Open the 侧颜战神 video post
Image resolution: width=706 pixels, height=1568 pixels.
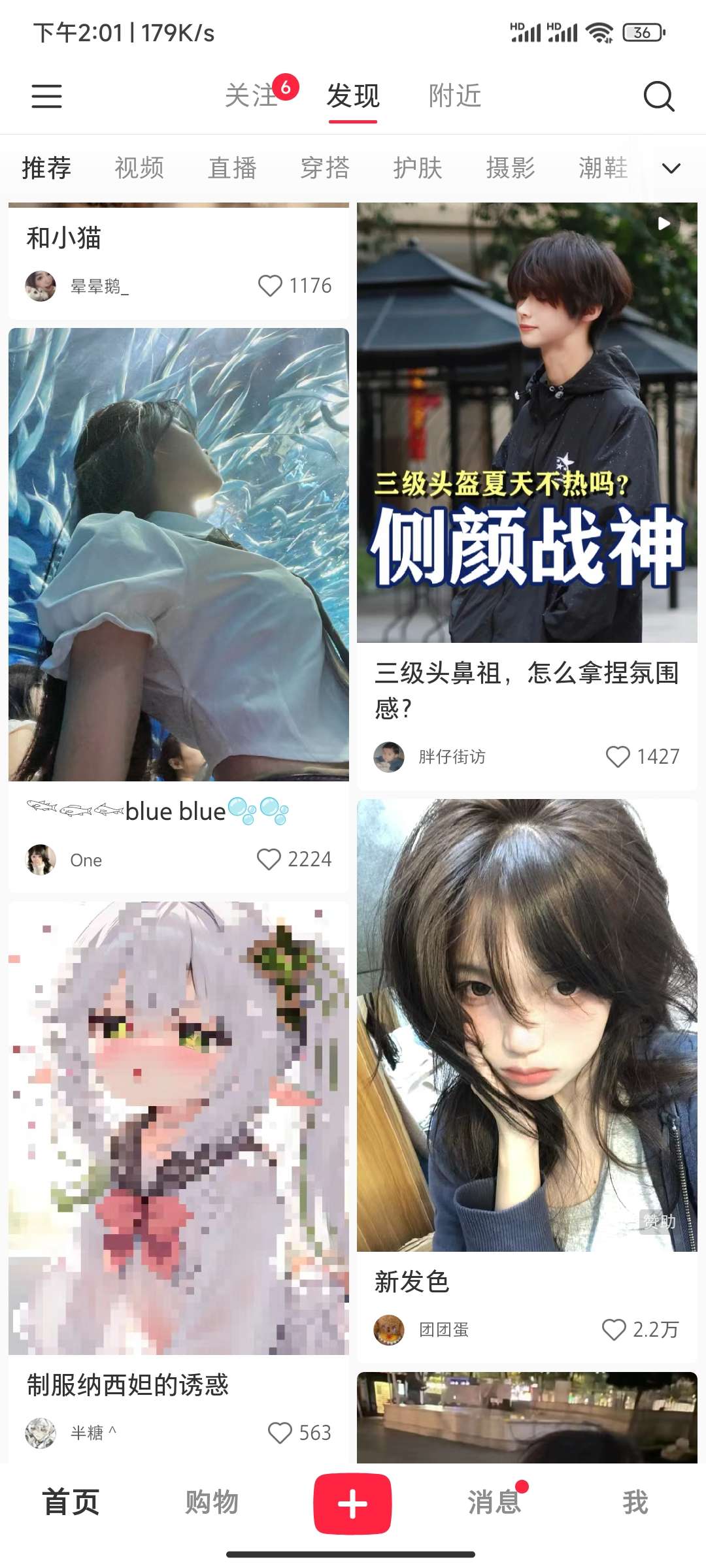point(527,422)
